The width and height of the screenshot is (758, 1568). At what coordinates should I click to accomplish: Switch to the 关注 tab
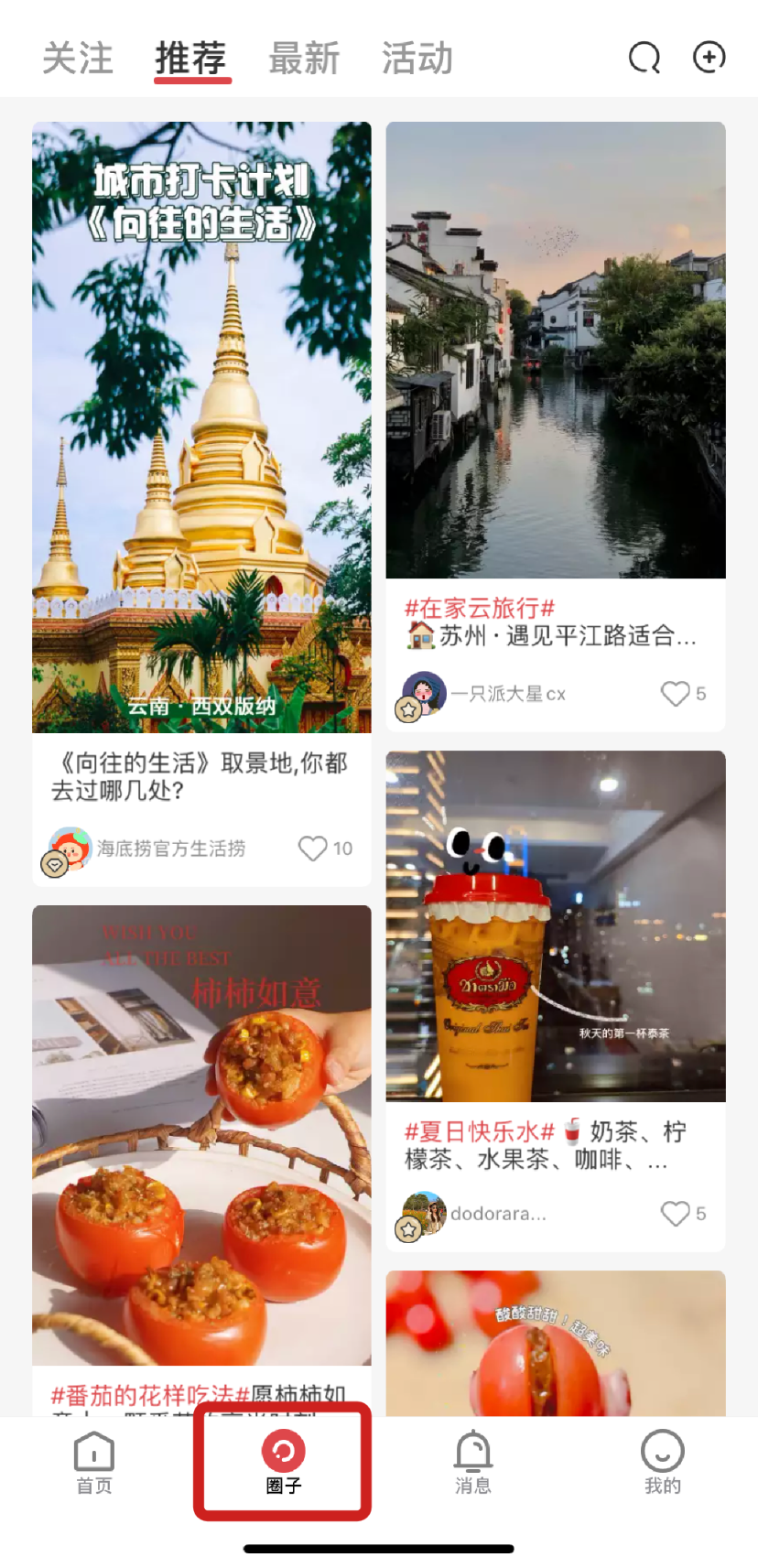[x=78, y=59]
